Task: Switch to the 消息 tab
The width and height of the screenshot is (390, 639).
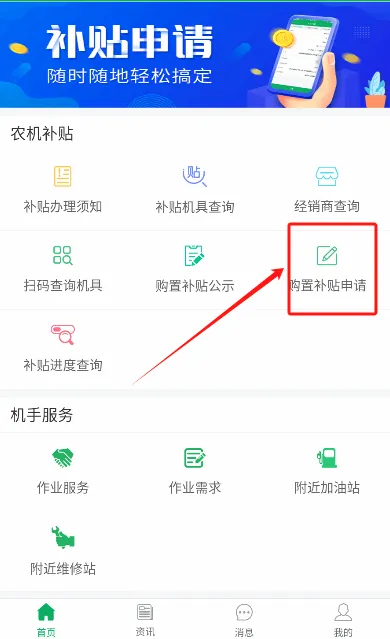Action: pyautogui.click(x=244, y=619)
